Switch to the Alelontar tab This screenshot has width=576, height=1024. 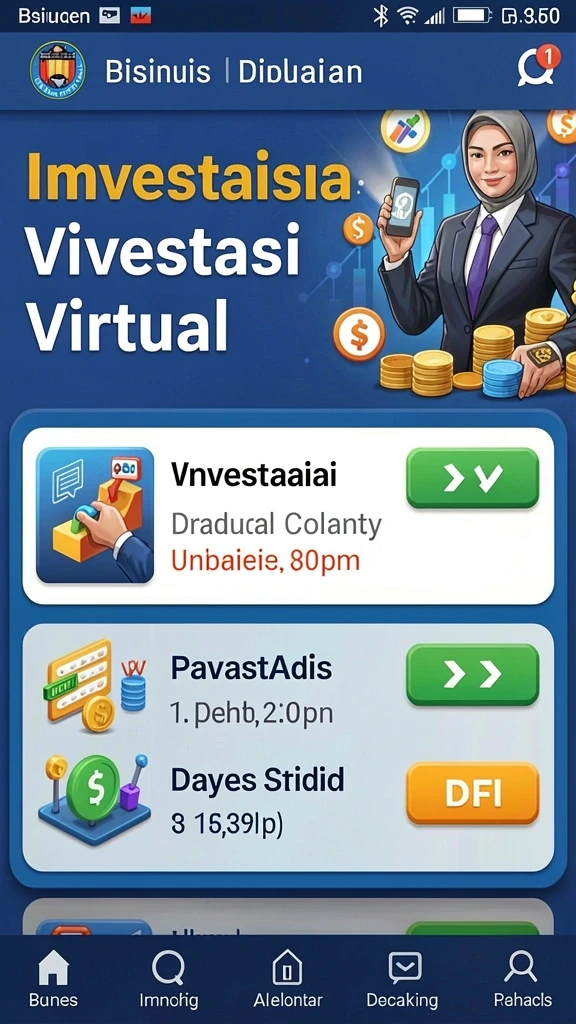point(288,979)
